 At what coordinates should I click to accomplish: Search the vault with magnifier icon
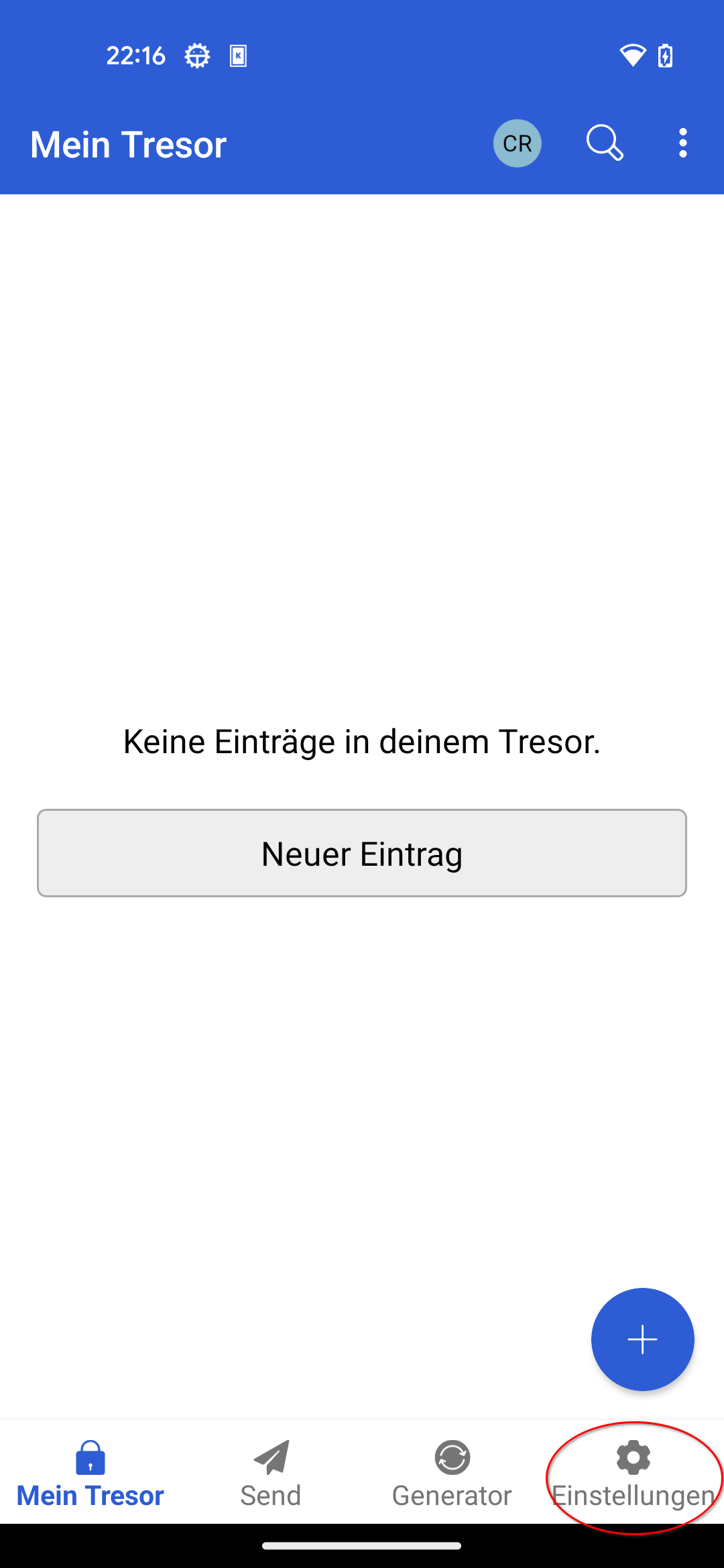tap(605, 143)
